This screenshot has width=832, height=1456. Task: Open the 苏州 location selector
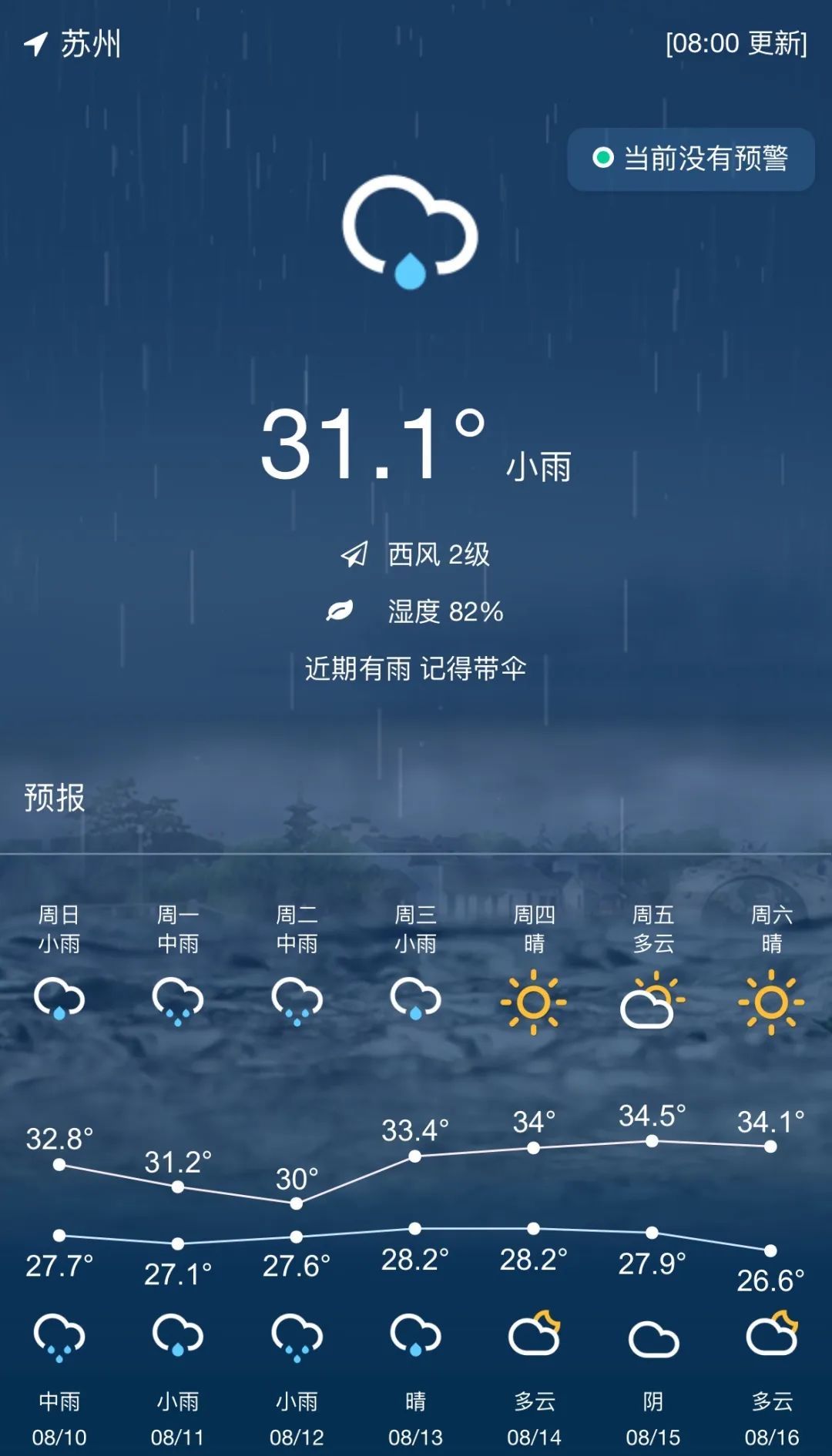click(74, 44)
